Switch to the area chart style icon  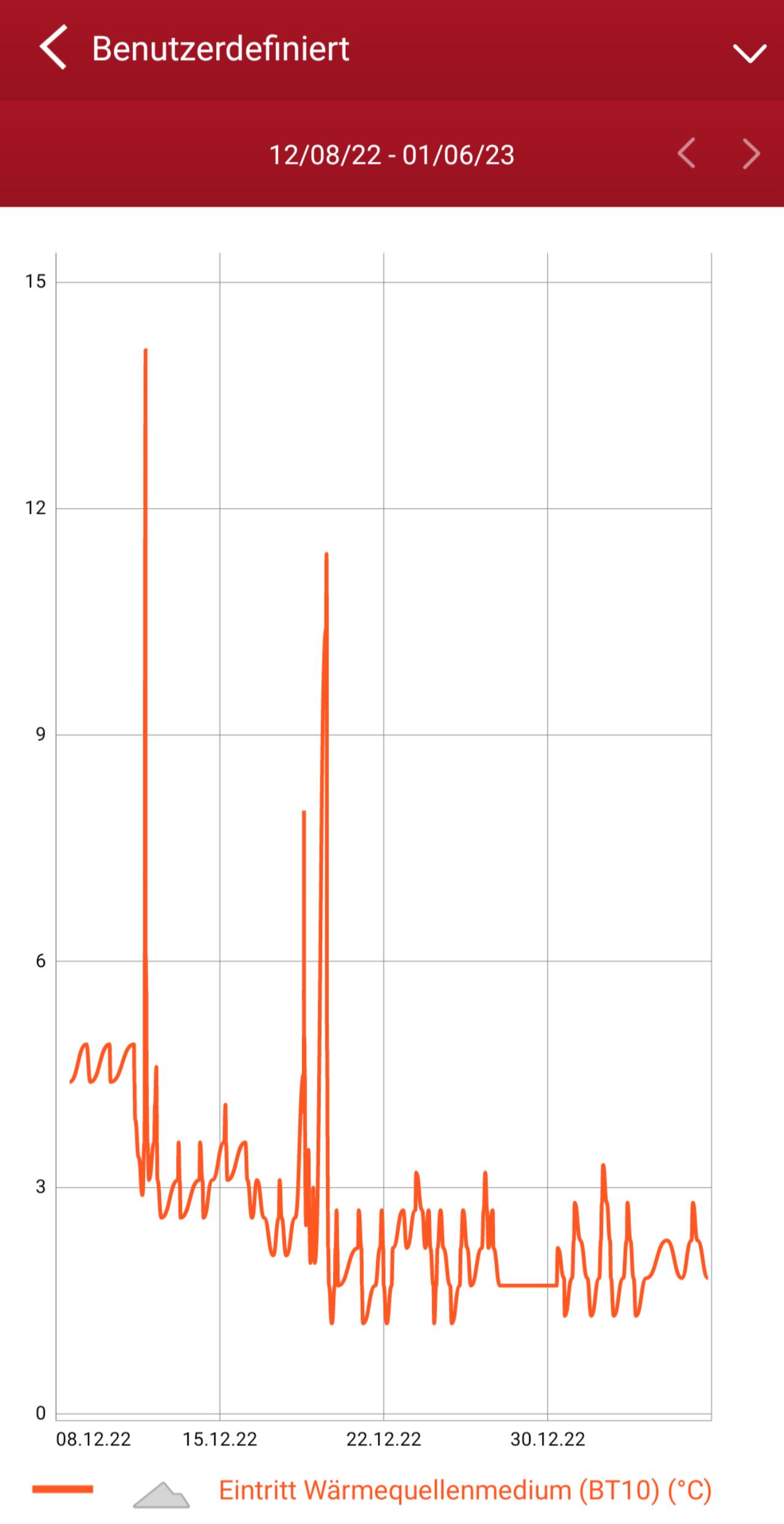pos(161,1494)
